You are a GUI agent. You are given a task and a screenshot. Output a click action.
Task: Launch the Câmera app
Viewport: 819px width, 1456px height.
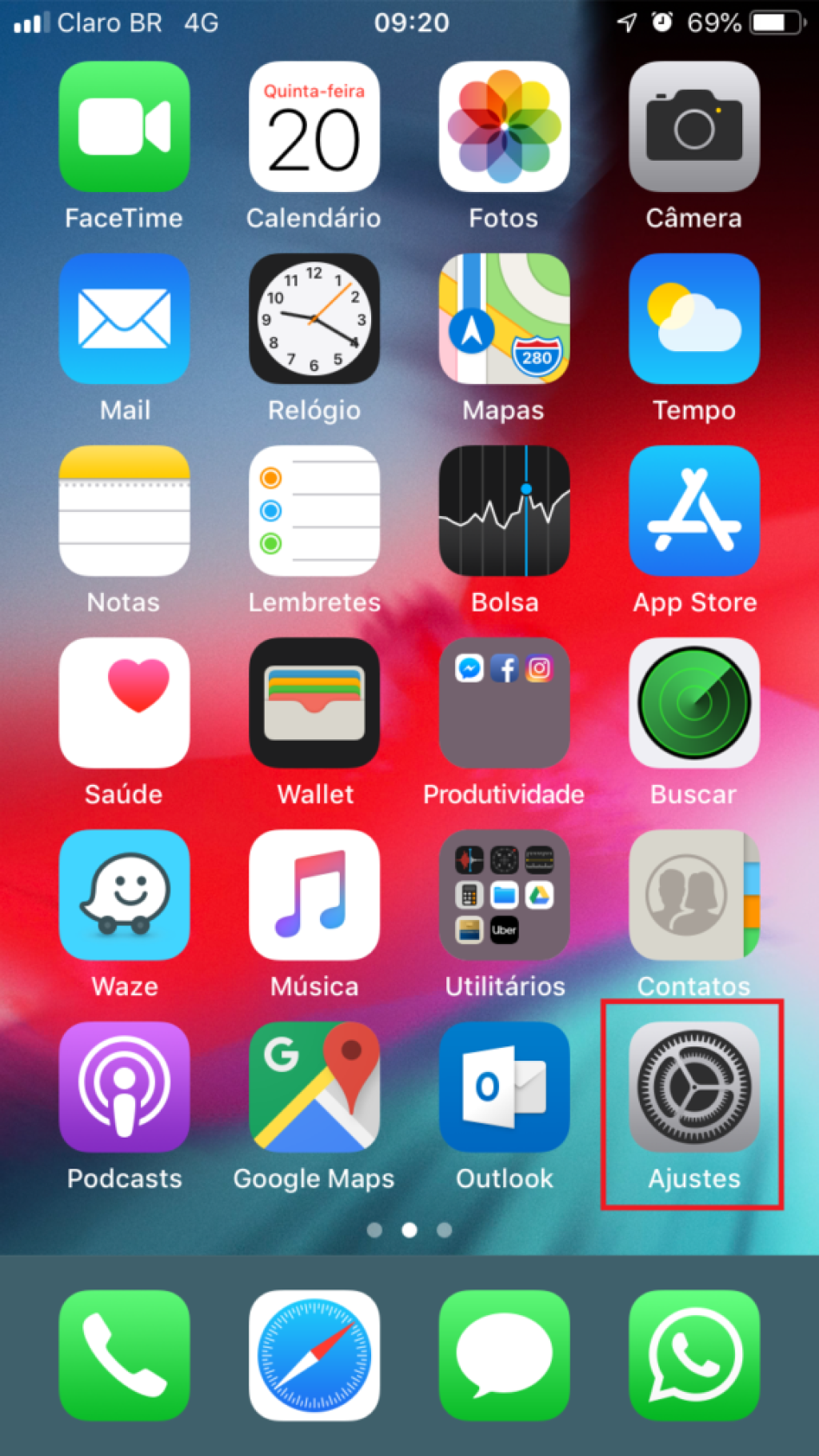(693, 126)
